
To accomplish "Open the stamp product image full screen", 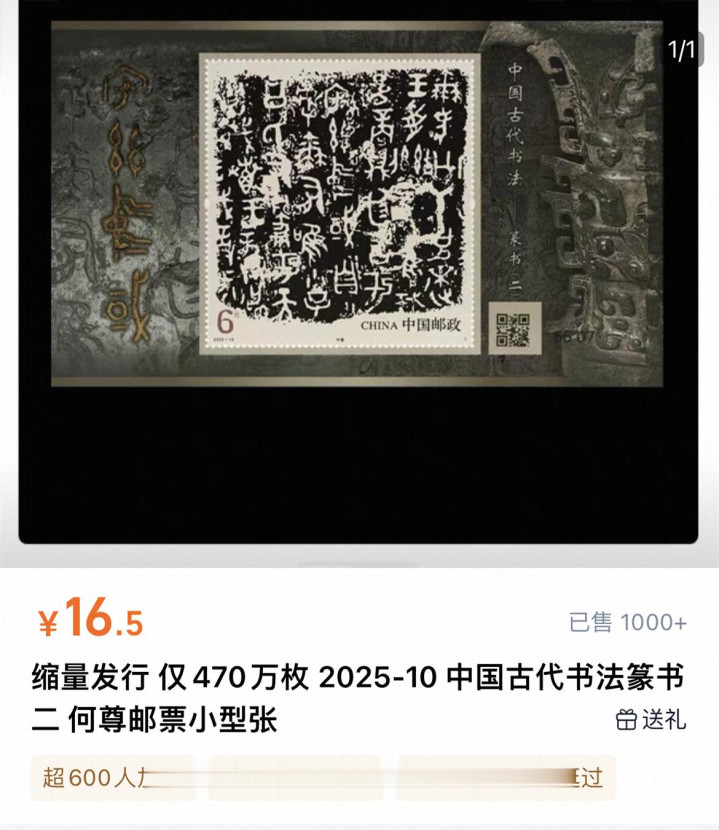I will pyautogui.click(x=357, y=205).
